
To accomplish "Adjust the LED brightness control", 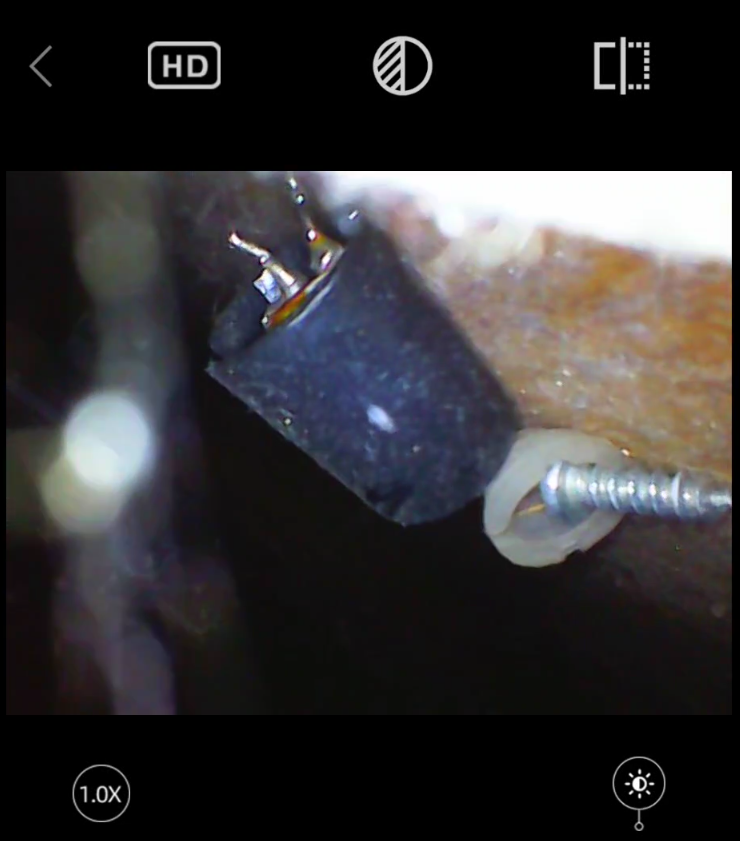I will pos(639,785).
